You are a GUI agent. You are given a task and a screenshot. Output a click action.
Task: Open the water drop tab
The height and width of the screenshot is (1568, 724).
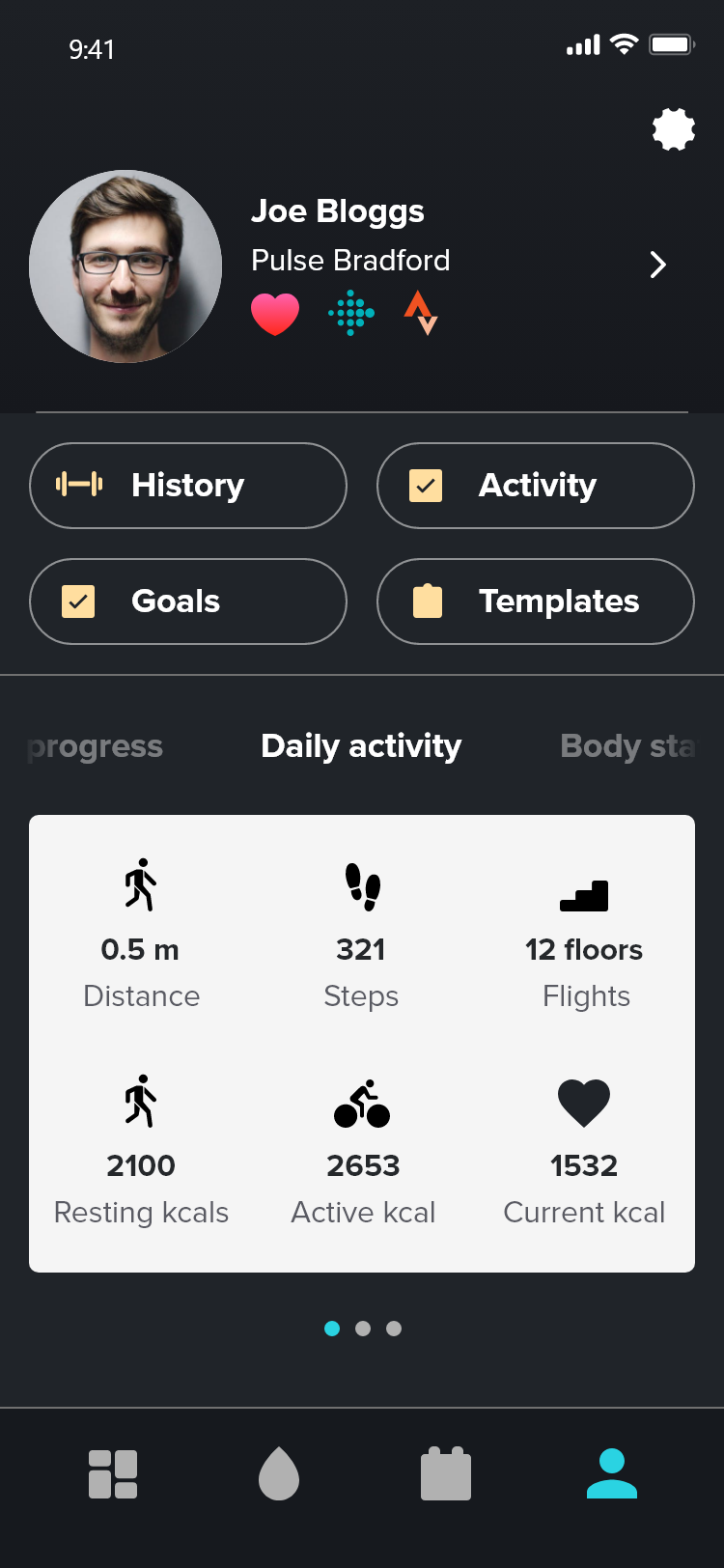[279, 1474]
